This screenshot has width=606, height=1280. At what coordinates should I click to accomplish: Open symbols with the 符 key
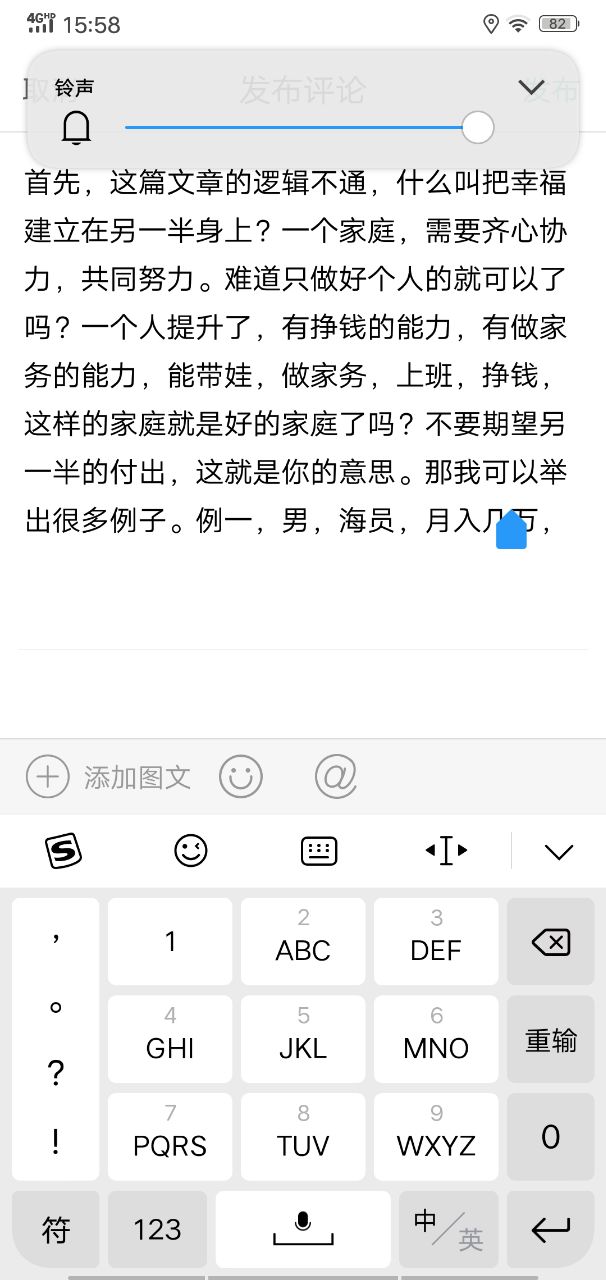56,1229
